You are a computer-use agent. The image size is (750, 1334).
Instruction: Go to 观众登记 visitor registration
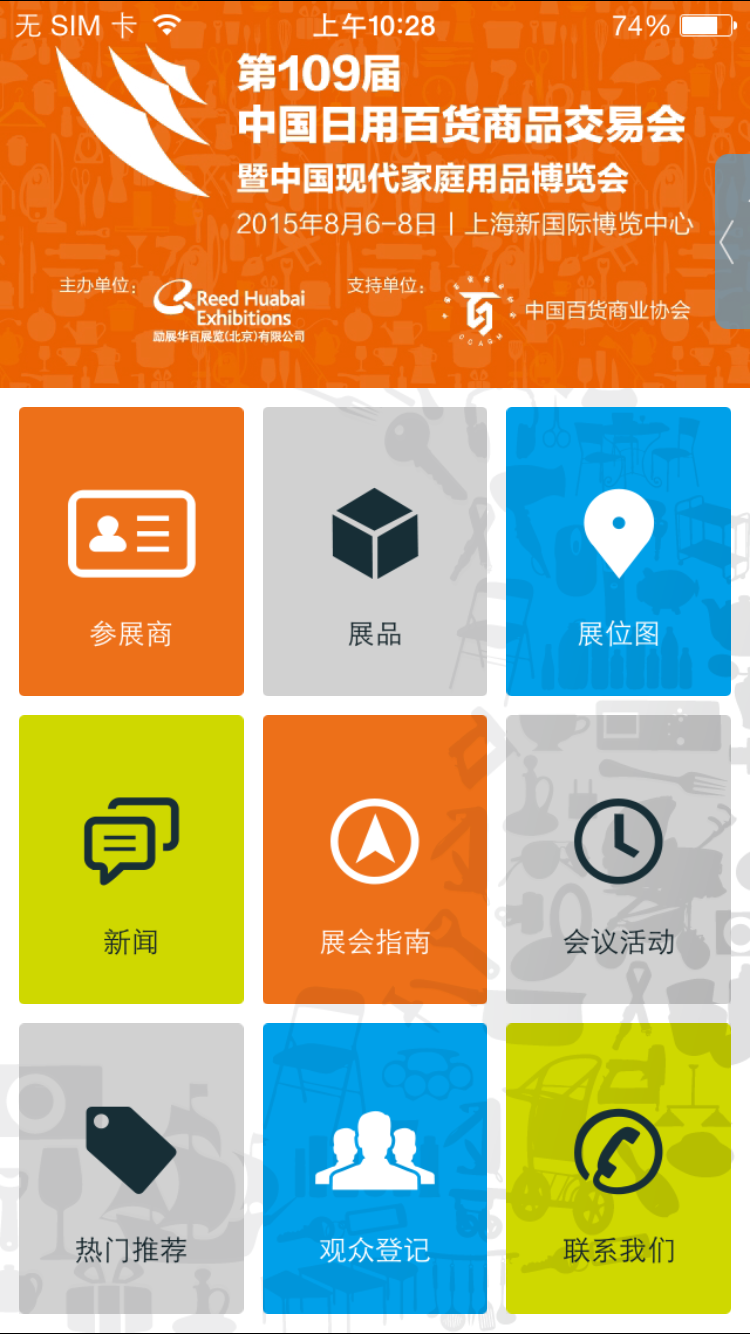(x=374, y=1167)
